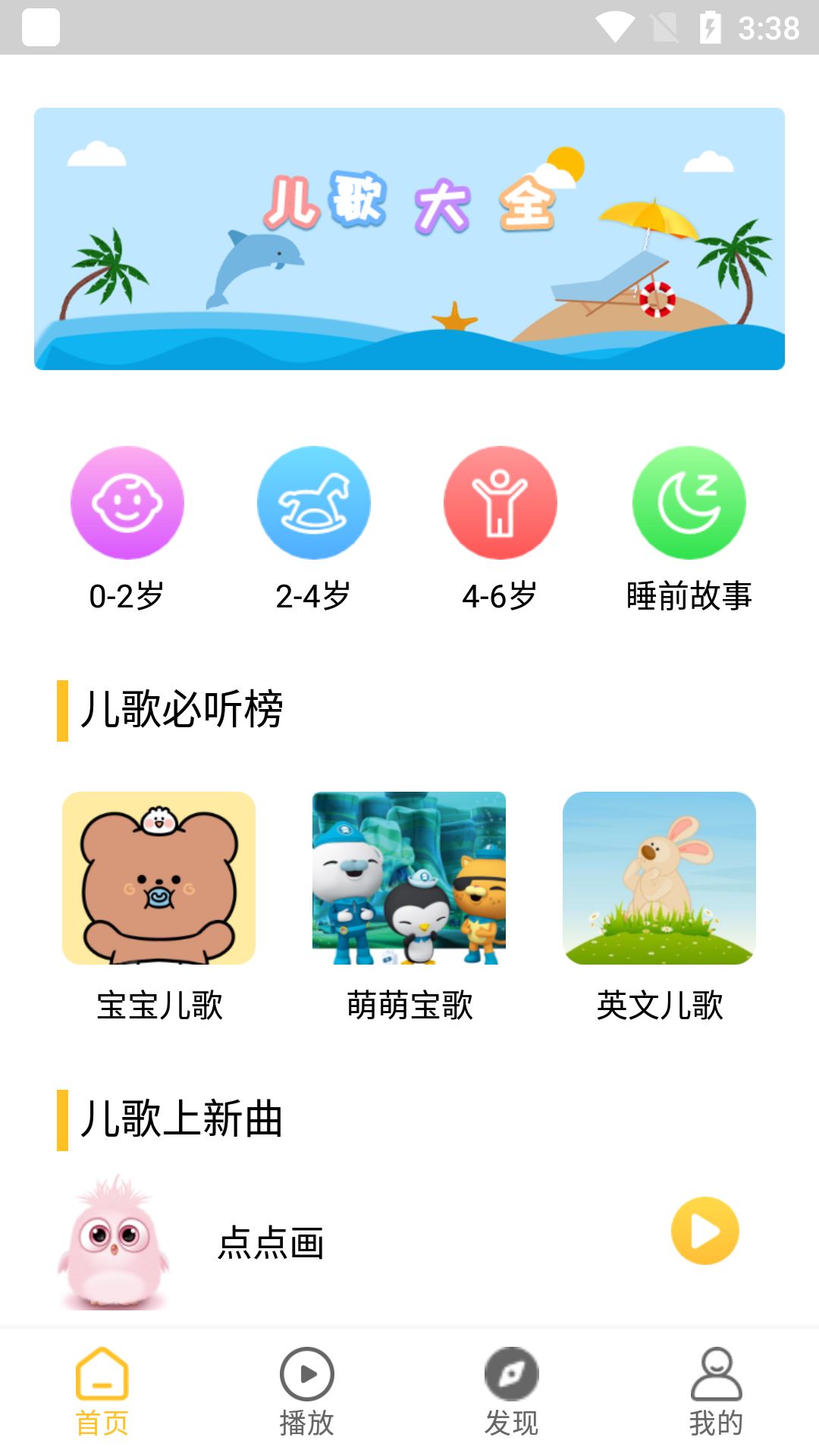The width and height of the screenshot is (819, 1456).
Task: Play the song 点点画
Action: 704,1232
